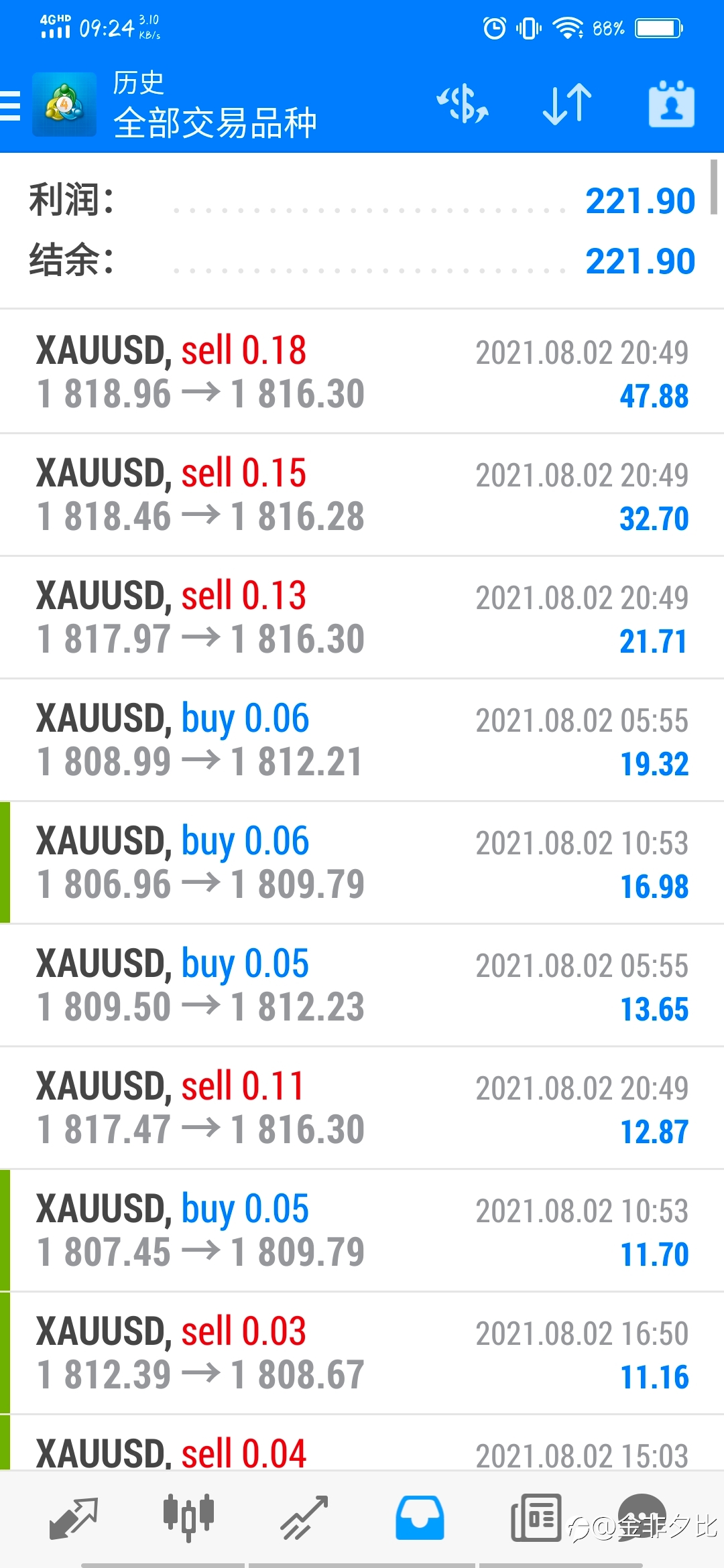Switch to the candlestick Chart tab

[188, 1518]
